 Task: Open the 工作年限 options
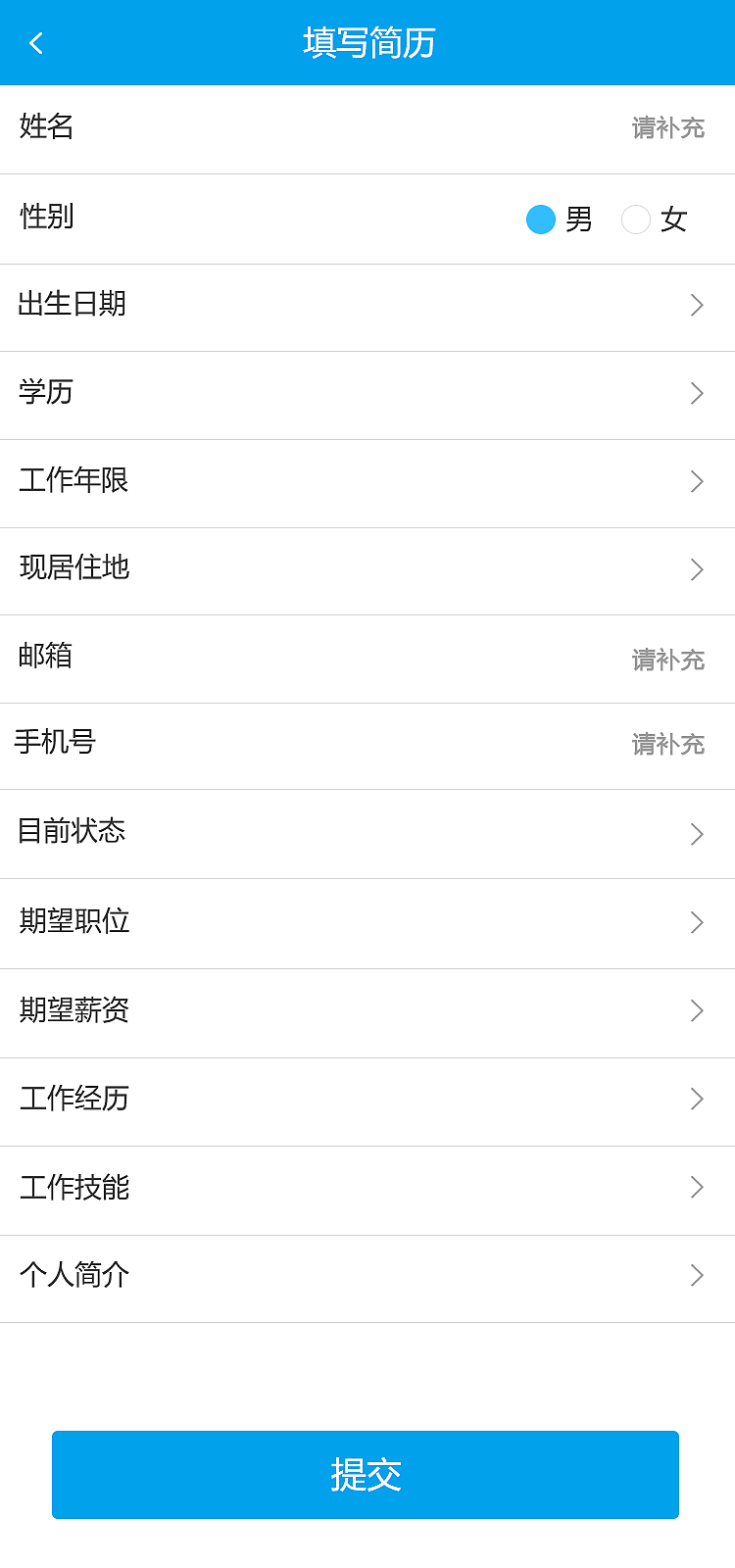[x=367, y=482]
